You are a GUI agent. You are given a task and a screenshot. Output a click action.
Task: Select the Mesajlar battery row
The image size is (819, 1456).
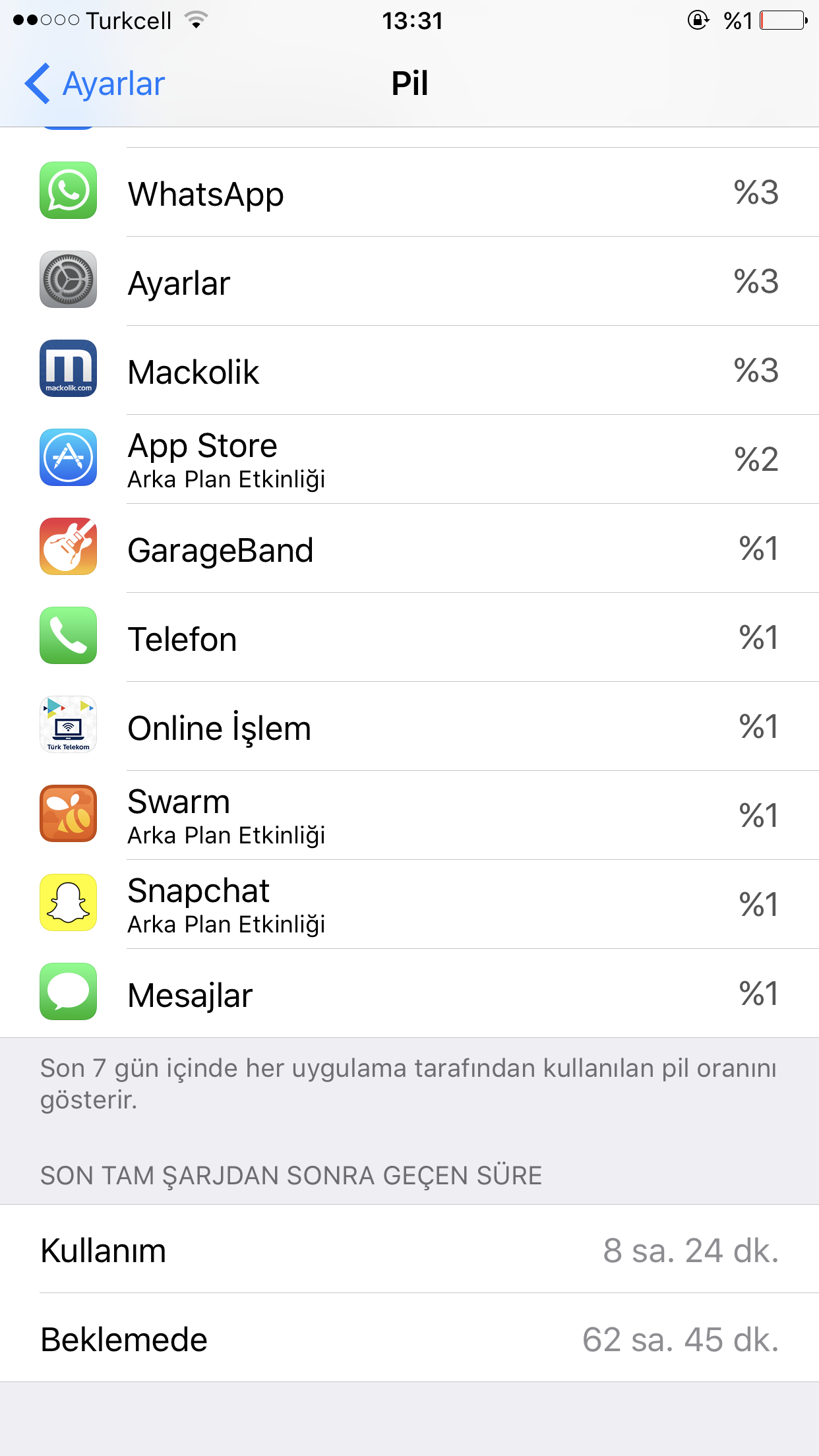(x=409, y=994)
